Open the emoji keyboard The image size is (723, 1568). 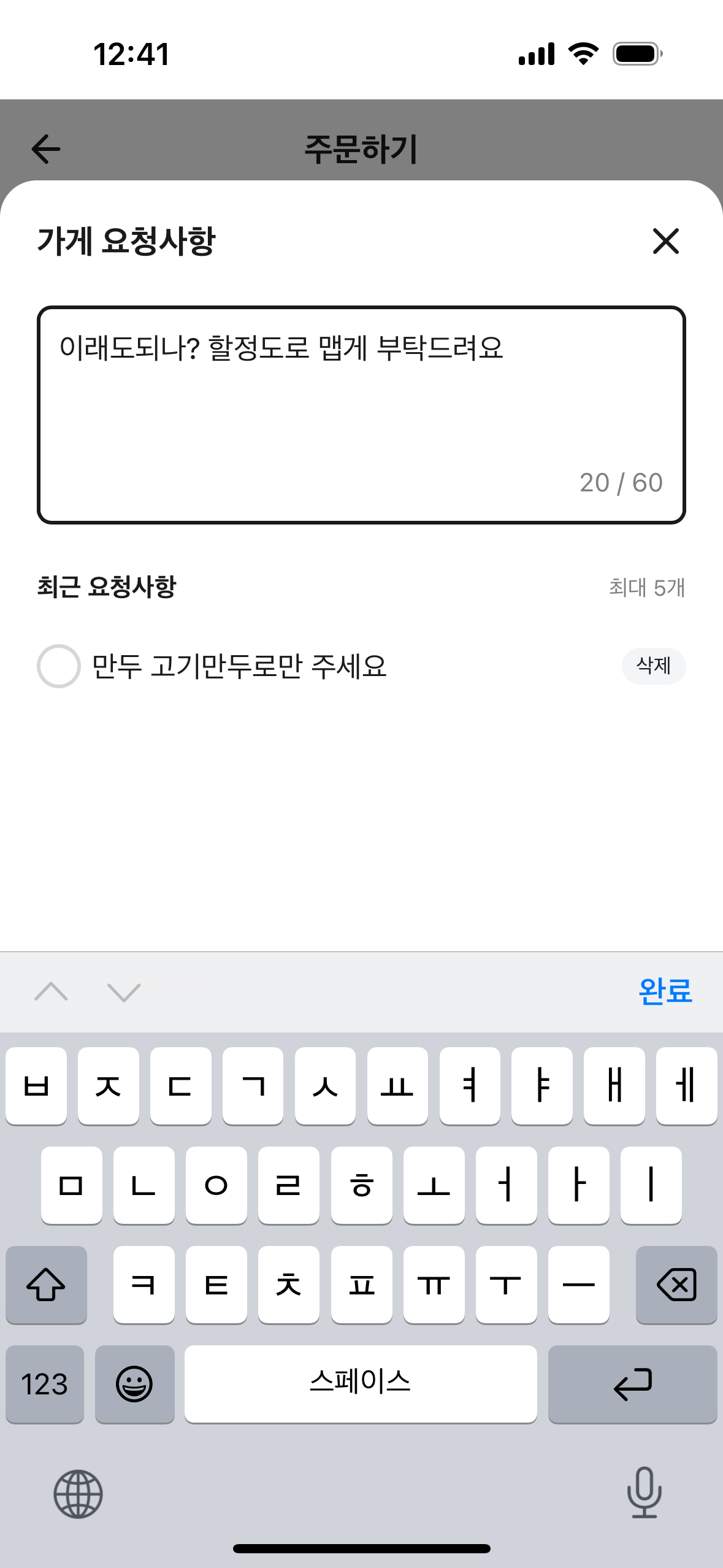click(x=134, y=1383)
